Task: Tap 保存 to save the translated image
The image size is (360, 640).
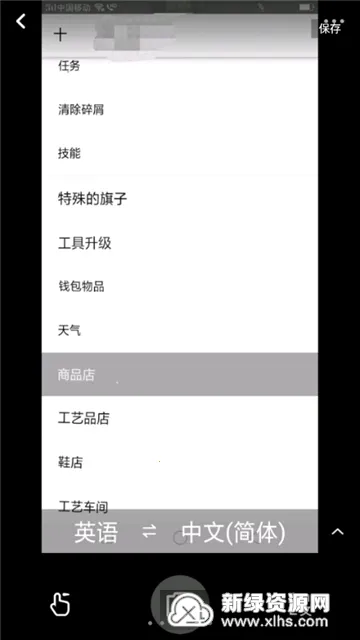Action: pos(330,28)
